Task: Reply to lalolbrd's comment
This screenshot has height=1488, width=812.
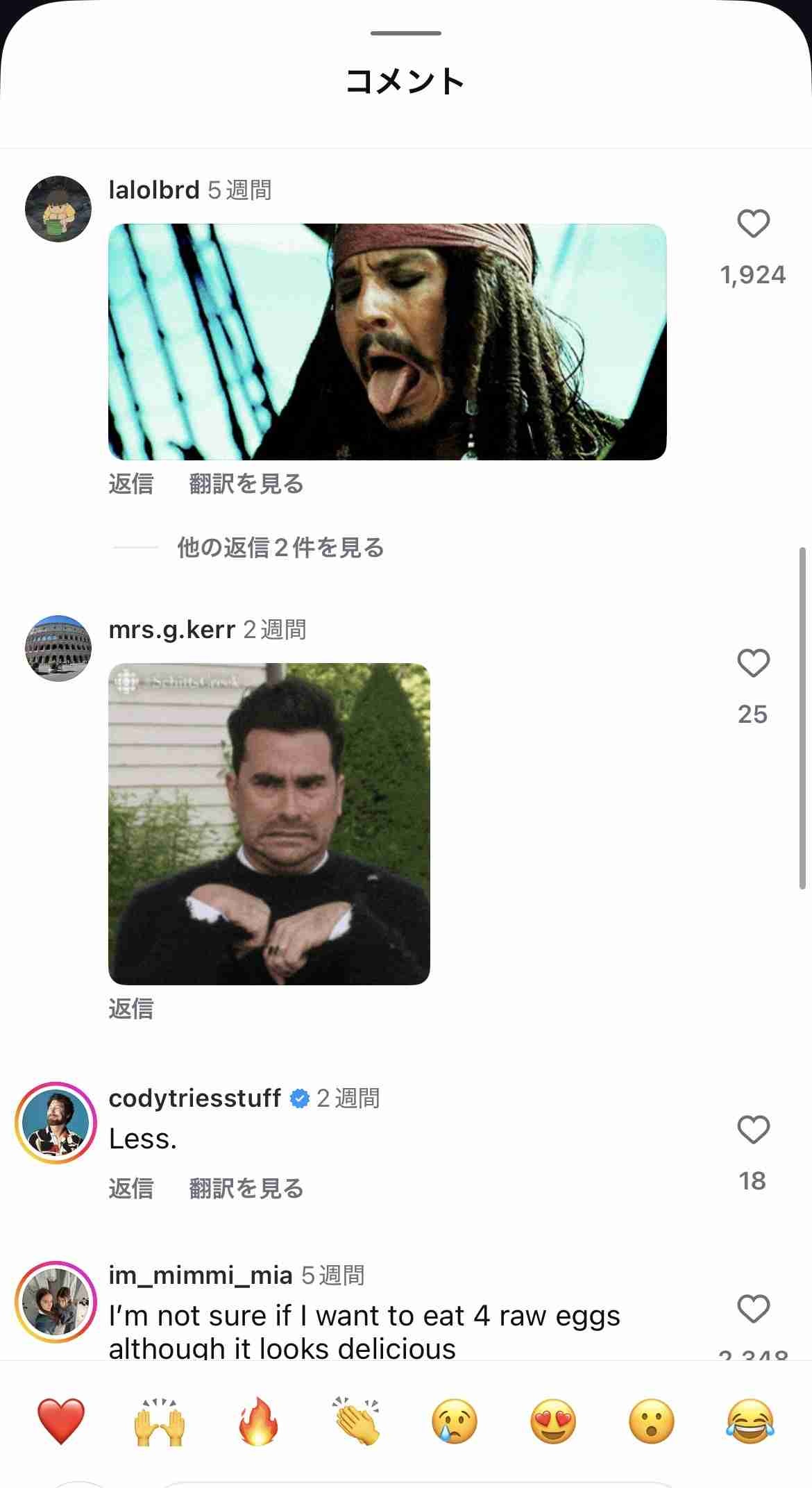Action: [130, 484]
